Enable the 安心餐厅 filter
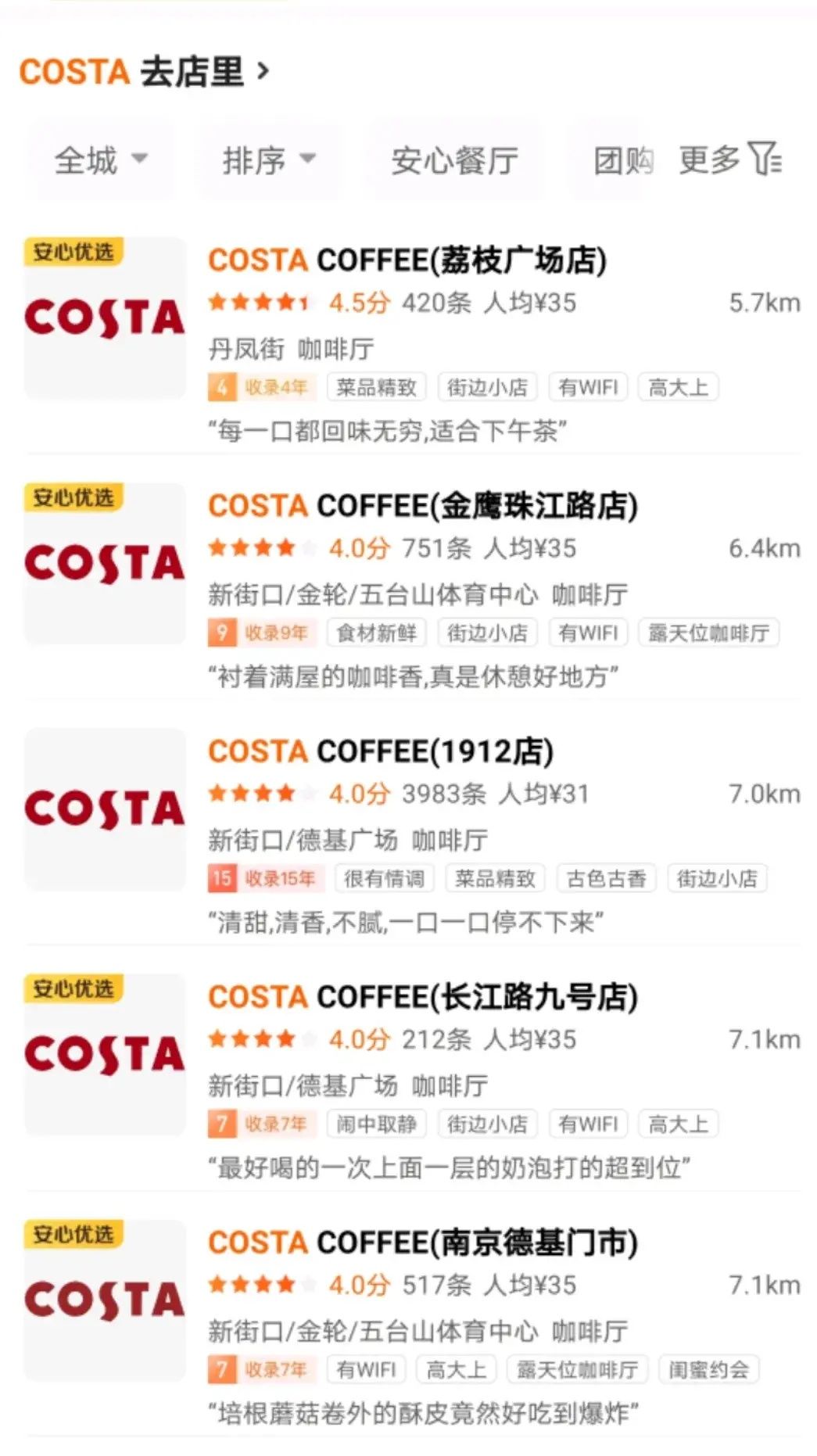The height and width of the screenshot is (1456, 817). [x=454, y=160]
